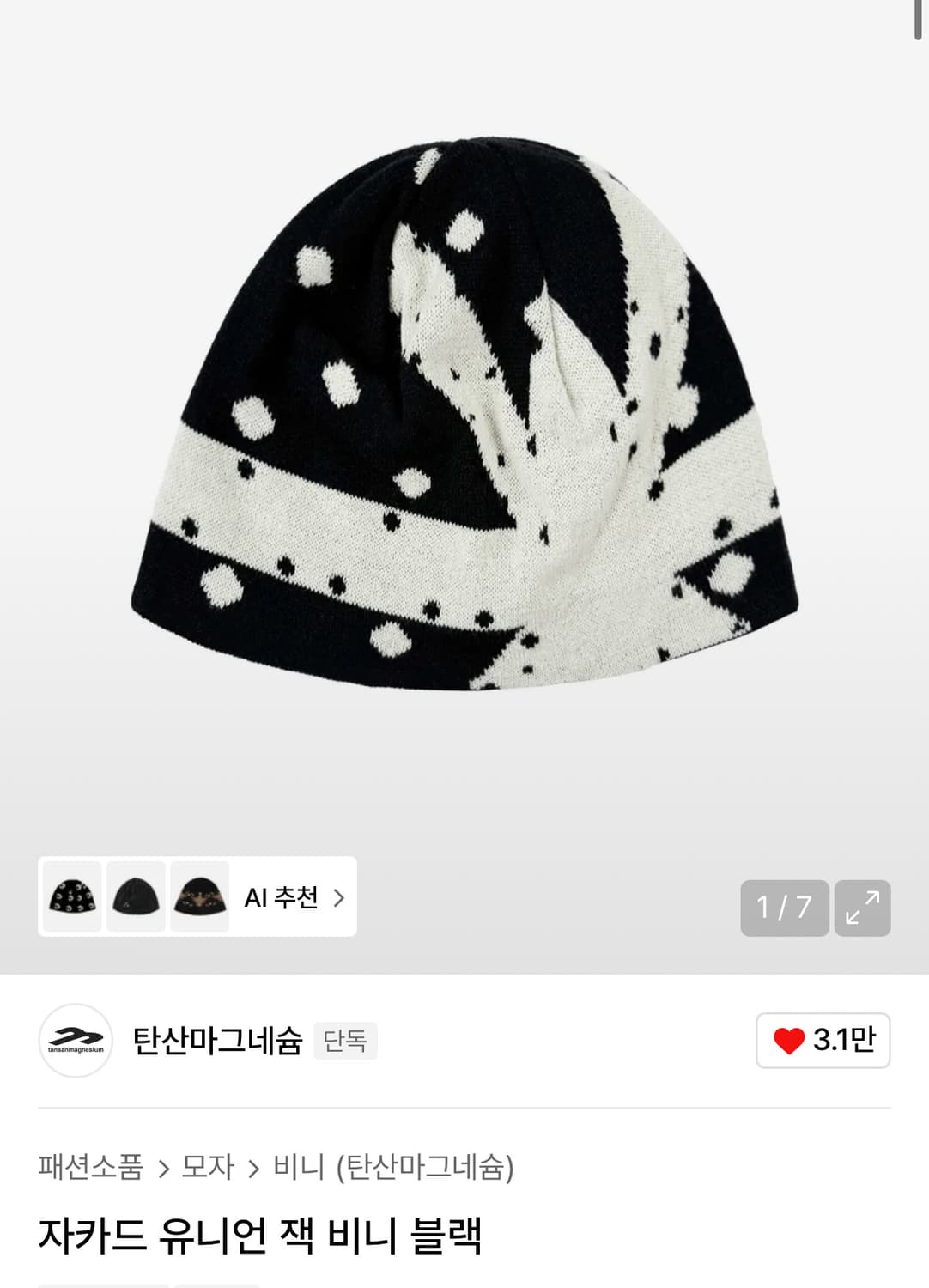Click the chevron after 패션소품

pyautogui.click(x=163, y=1166)
